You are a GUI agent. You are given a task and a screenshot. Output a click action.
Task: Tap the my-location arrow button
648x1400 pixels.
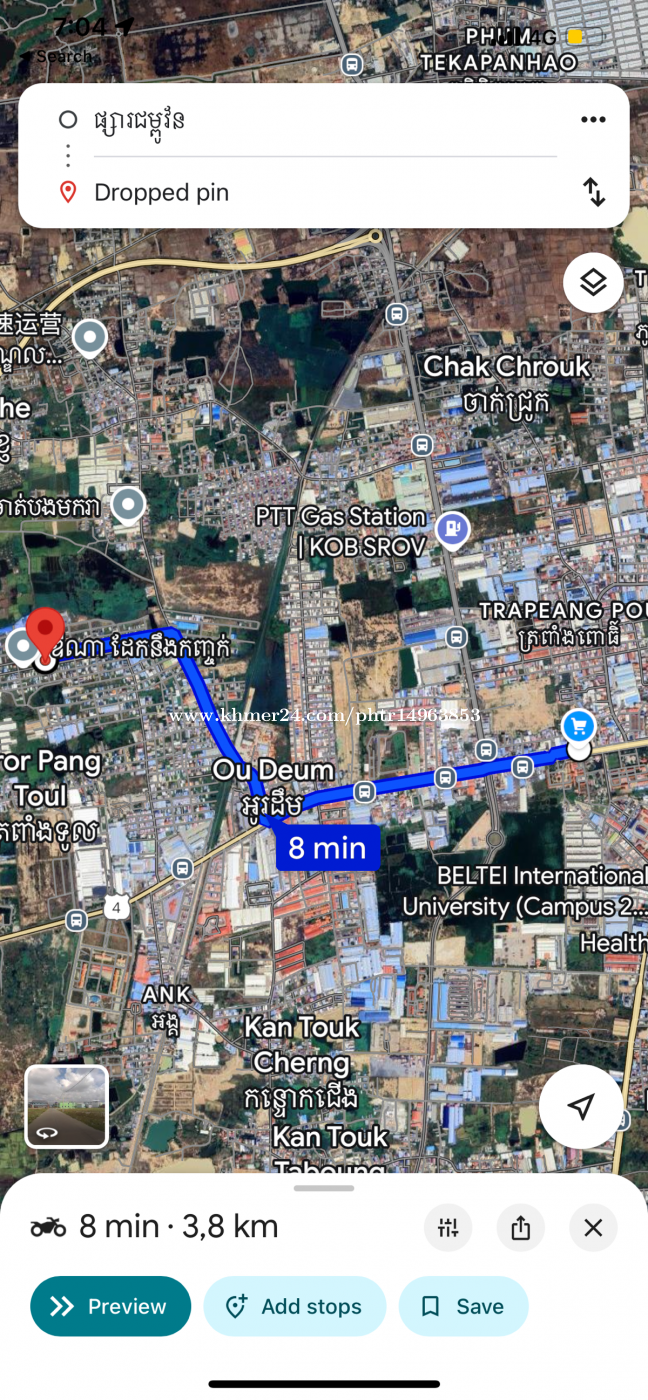click(581, 1106)
